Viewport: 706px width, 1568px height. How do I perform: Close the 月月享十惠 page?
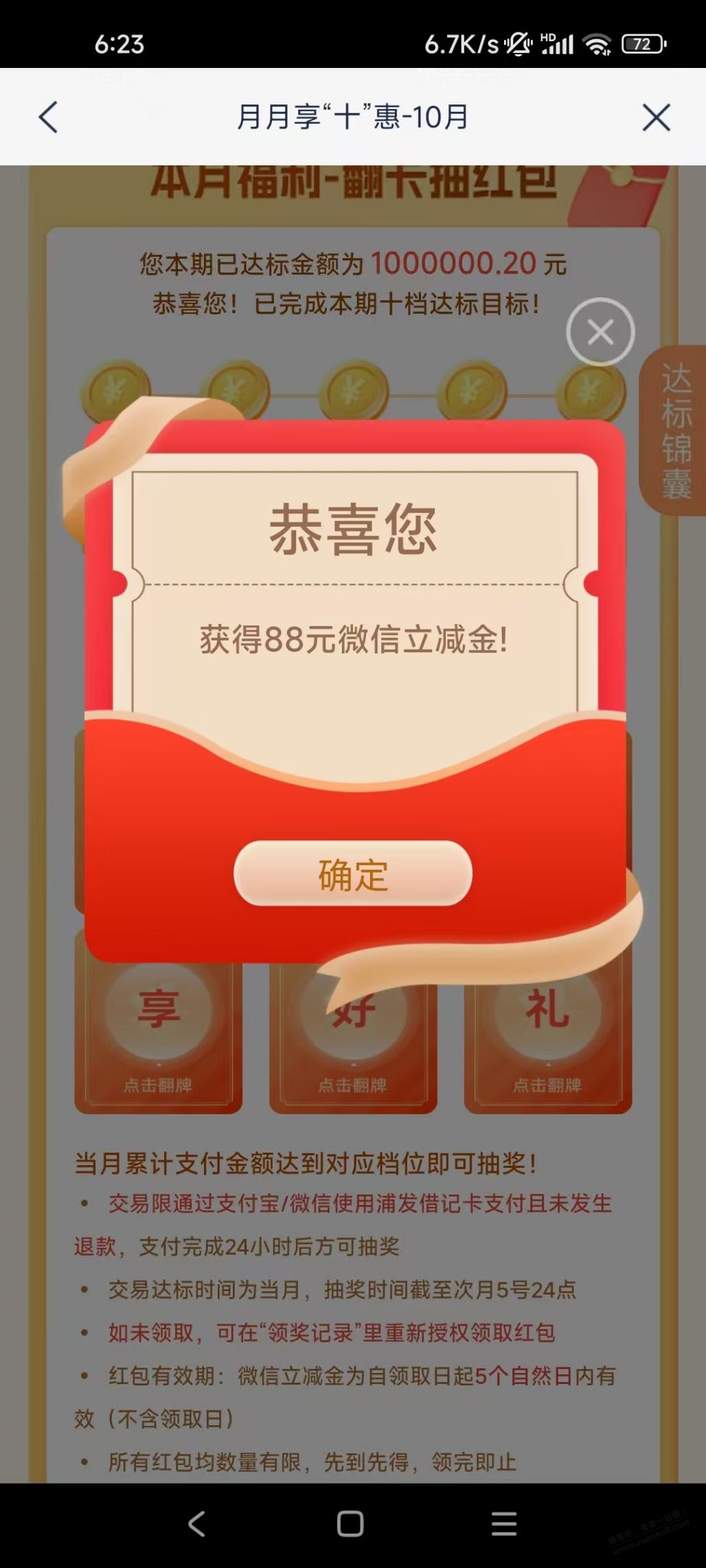[x=656, y=117]
